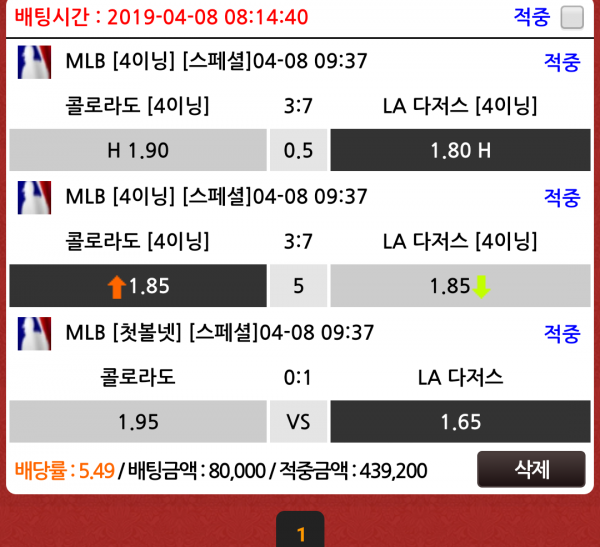The width and height of the screenshot is (600, 547).
Task: Select the H 1.90 Colorado handicap odds
Action: pyautogui.click(x=138, y=151)
